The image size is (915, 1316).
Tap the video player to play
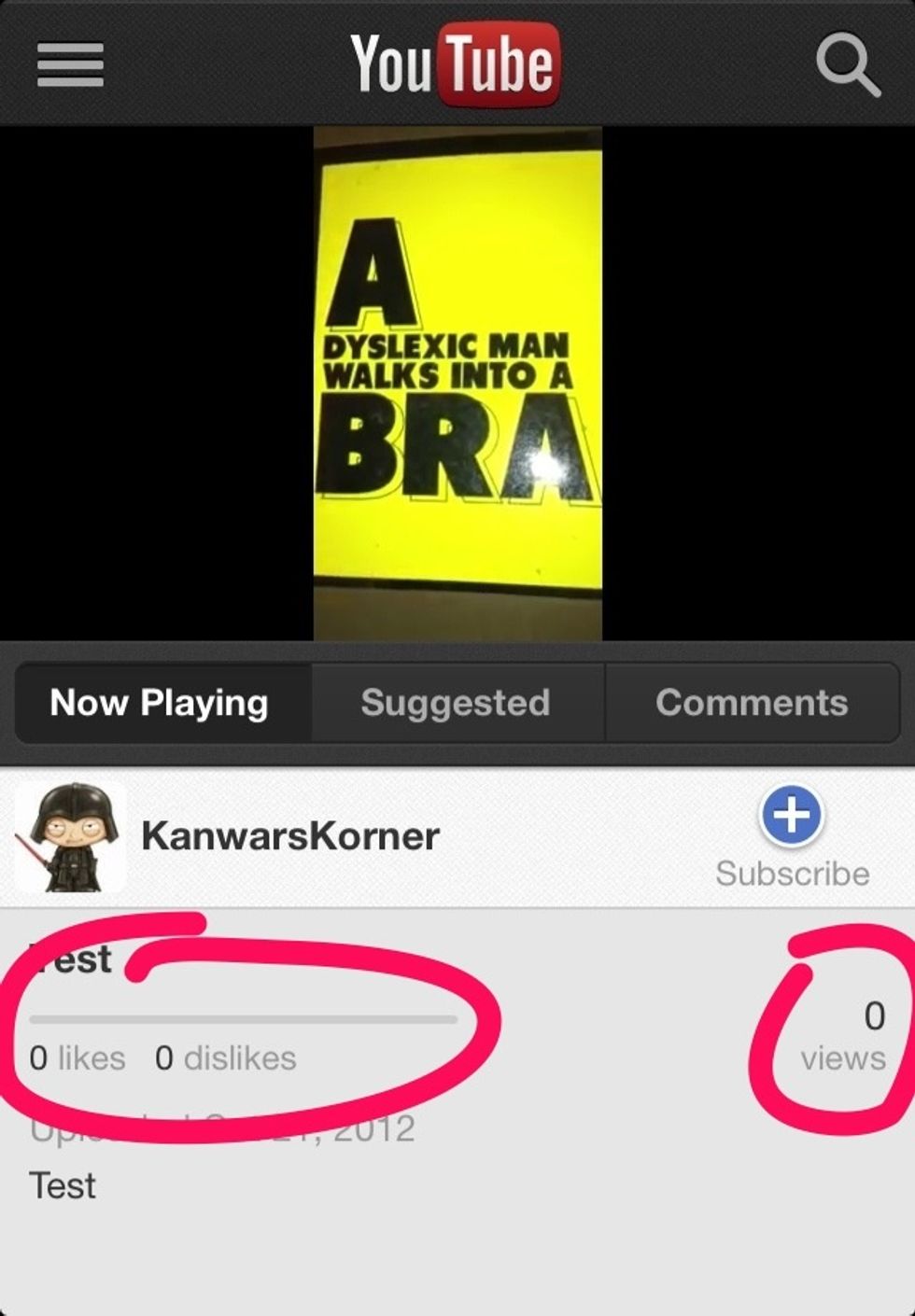click(457, 384)
